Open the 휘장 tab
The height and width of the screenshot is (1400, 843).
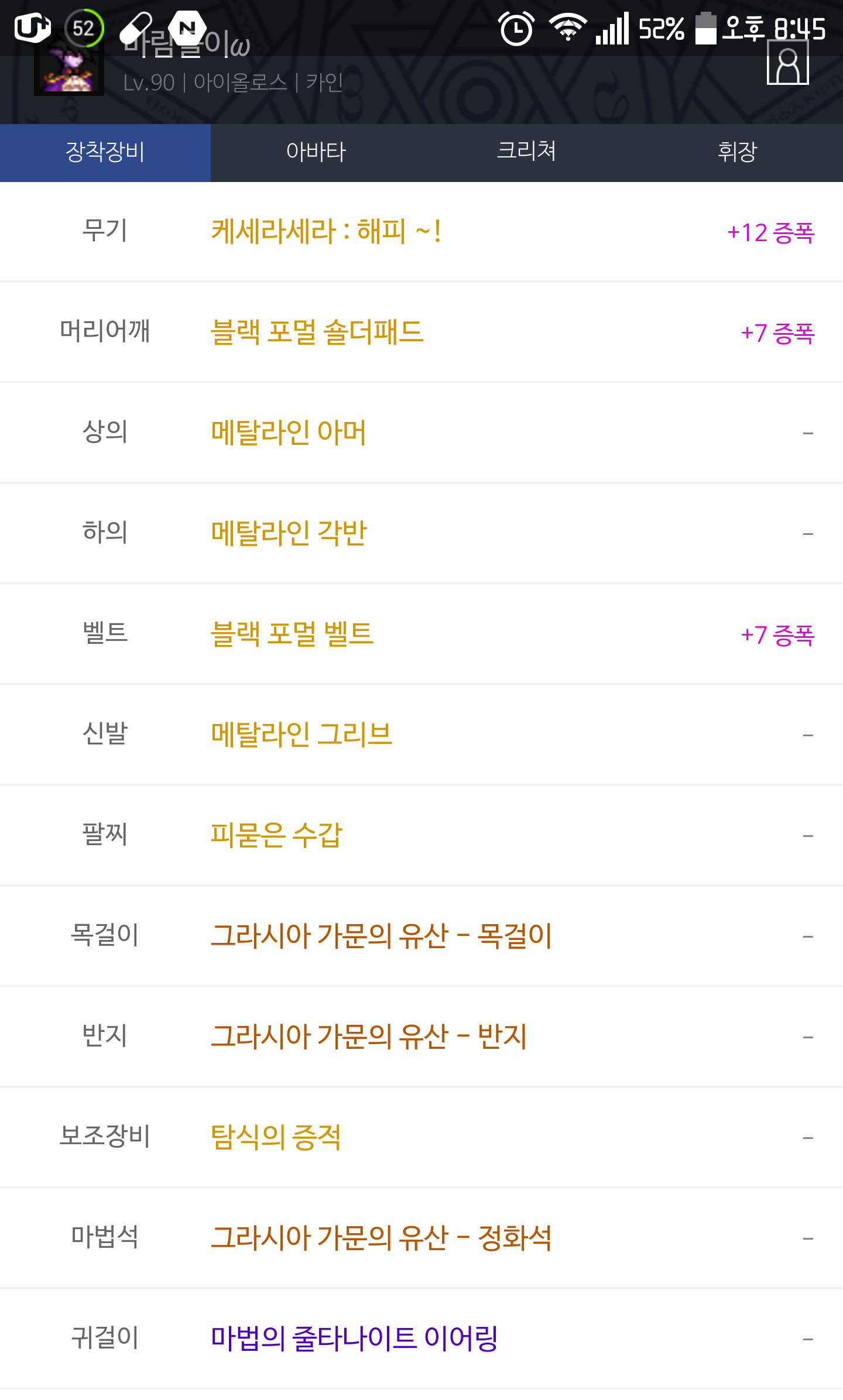[738, 152]
